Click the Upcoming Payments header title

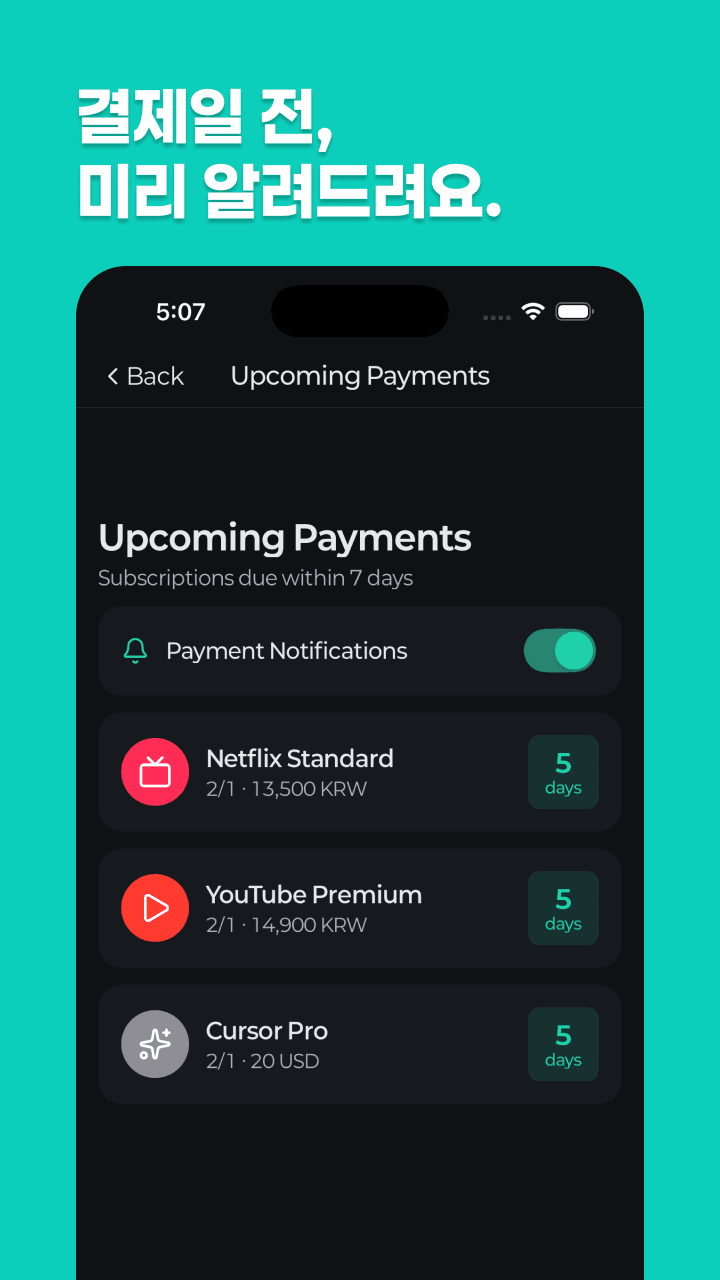(284, 538)
